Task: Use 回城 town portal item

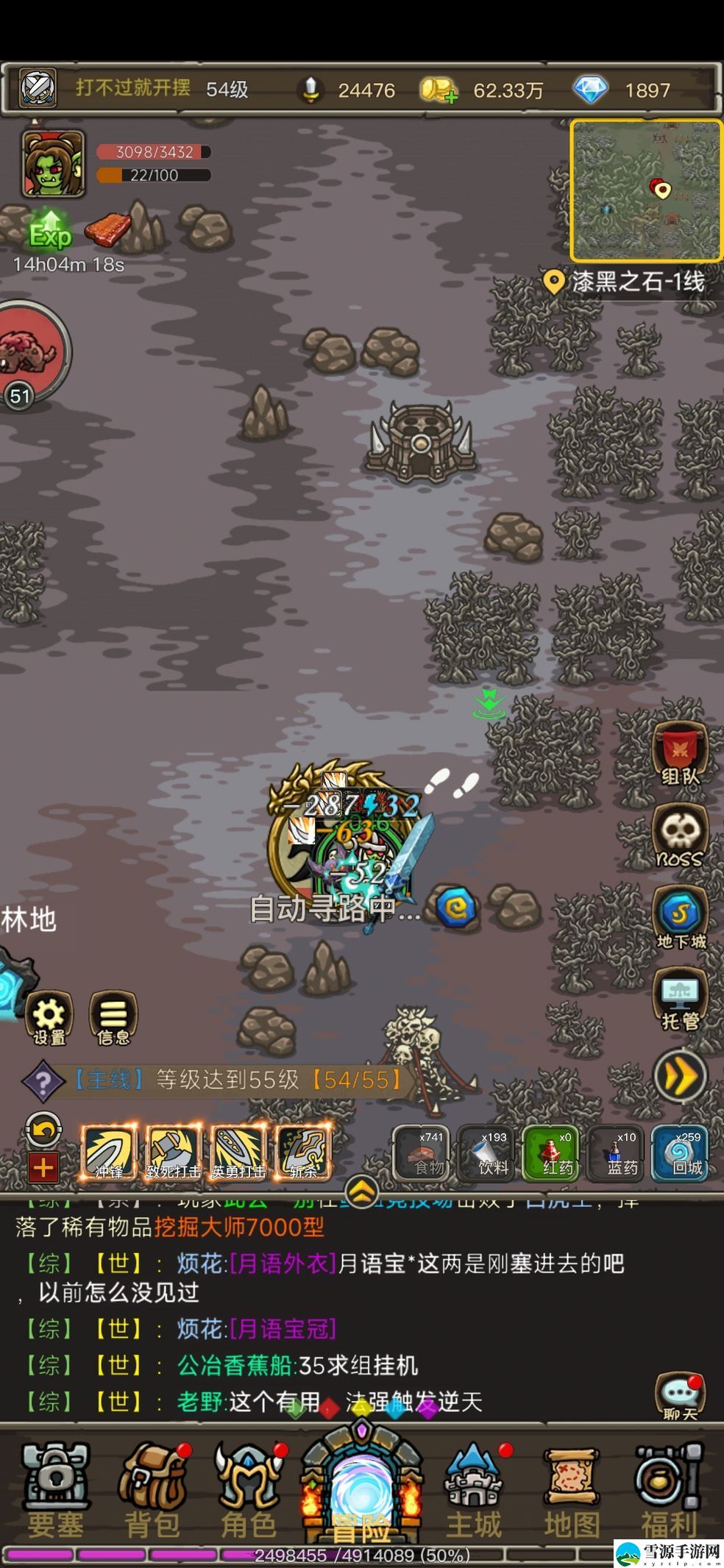Action: (680, 1154)
